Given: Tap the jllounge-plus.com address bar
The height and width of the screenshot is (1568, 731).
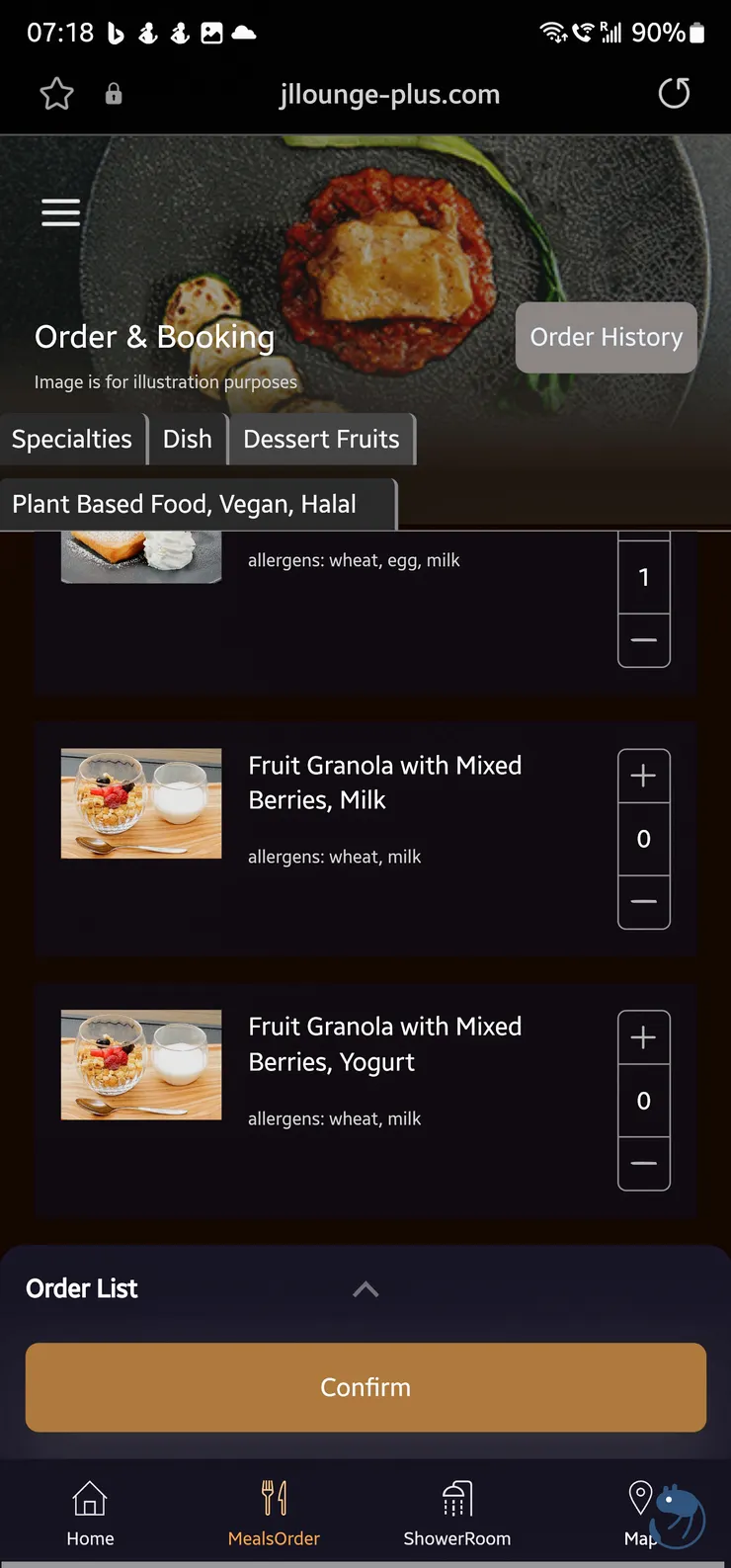Looking at the screenshot, I should (x=389, y=94).
